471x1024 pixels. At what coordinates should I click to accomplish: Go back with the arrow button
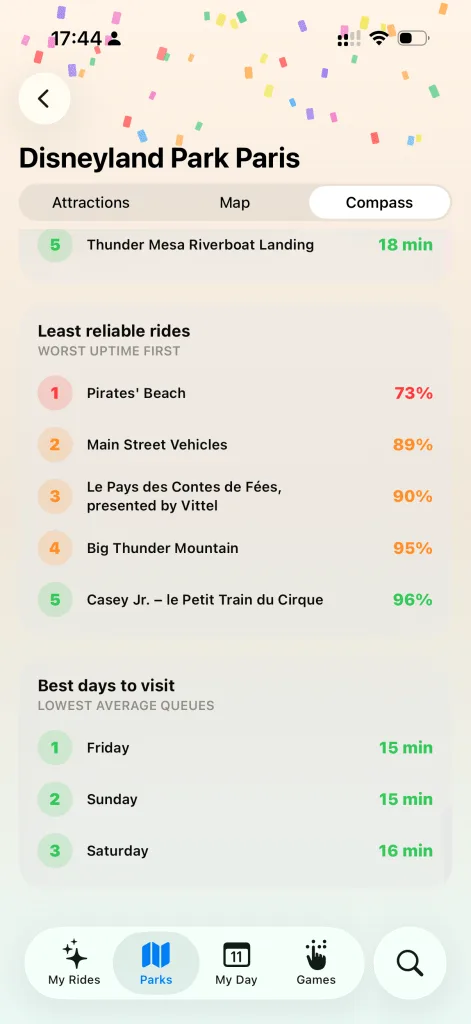click(x=44, y=99)
